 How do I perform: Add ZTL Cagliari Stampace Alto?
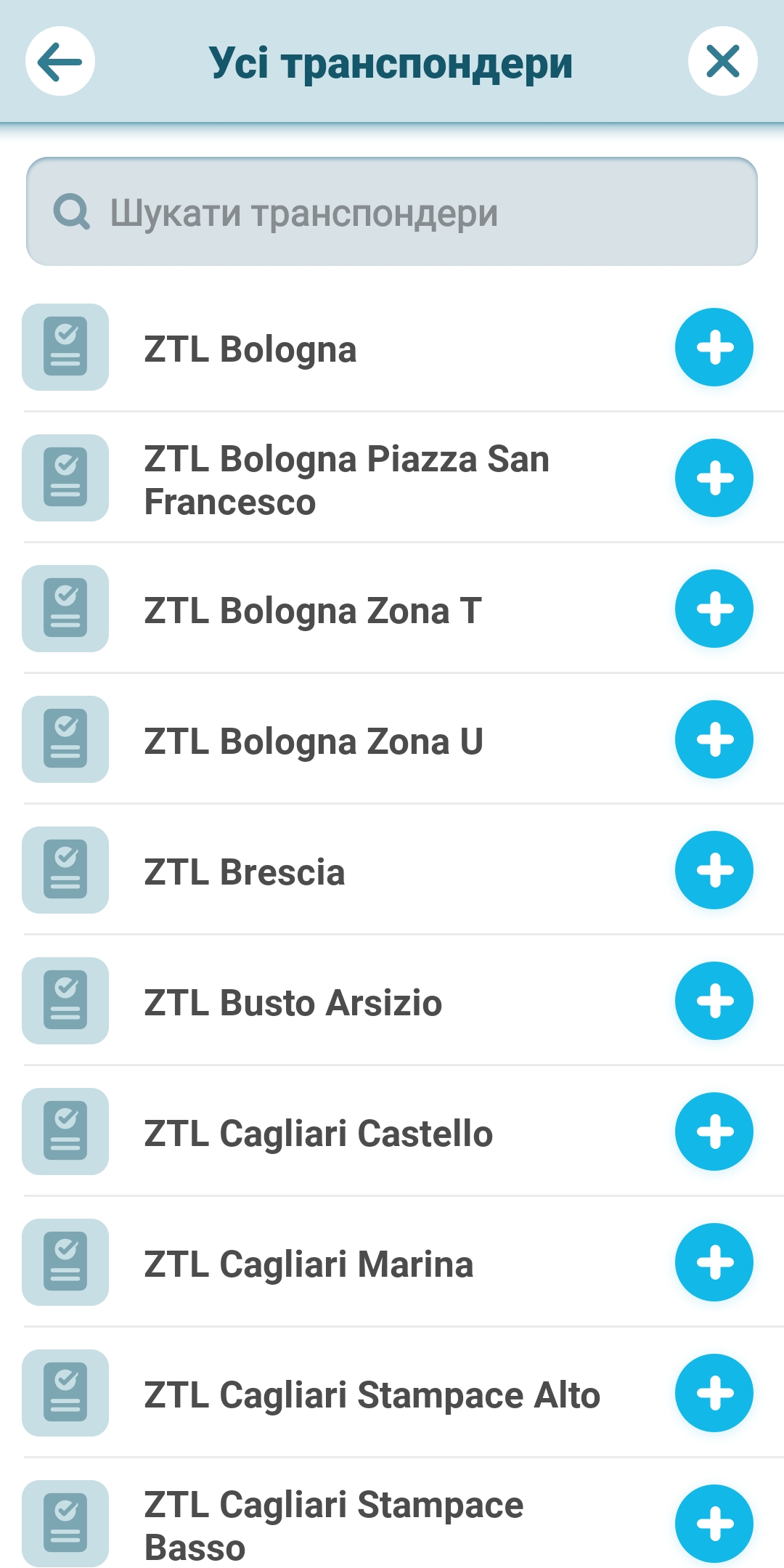click(x=714, y=1393)
